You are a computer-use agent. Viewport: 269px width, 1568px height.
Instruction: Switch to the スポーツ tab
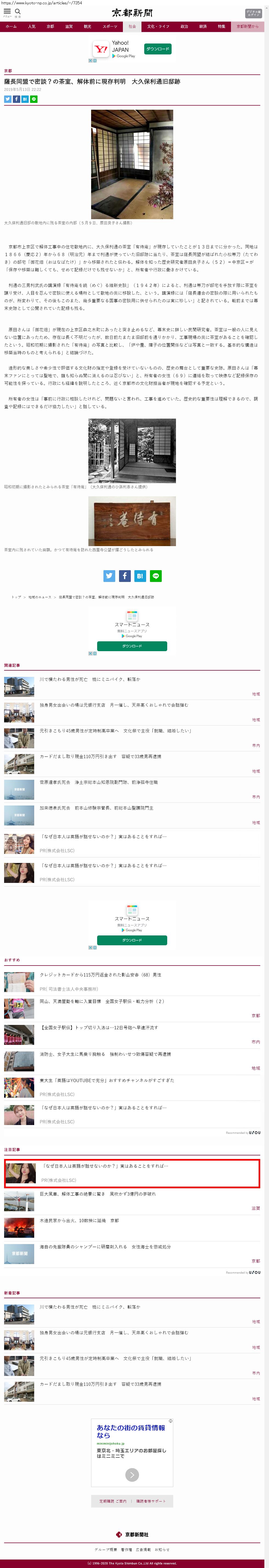(x=109, y=27)
